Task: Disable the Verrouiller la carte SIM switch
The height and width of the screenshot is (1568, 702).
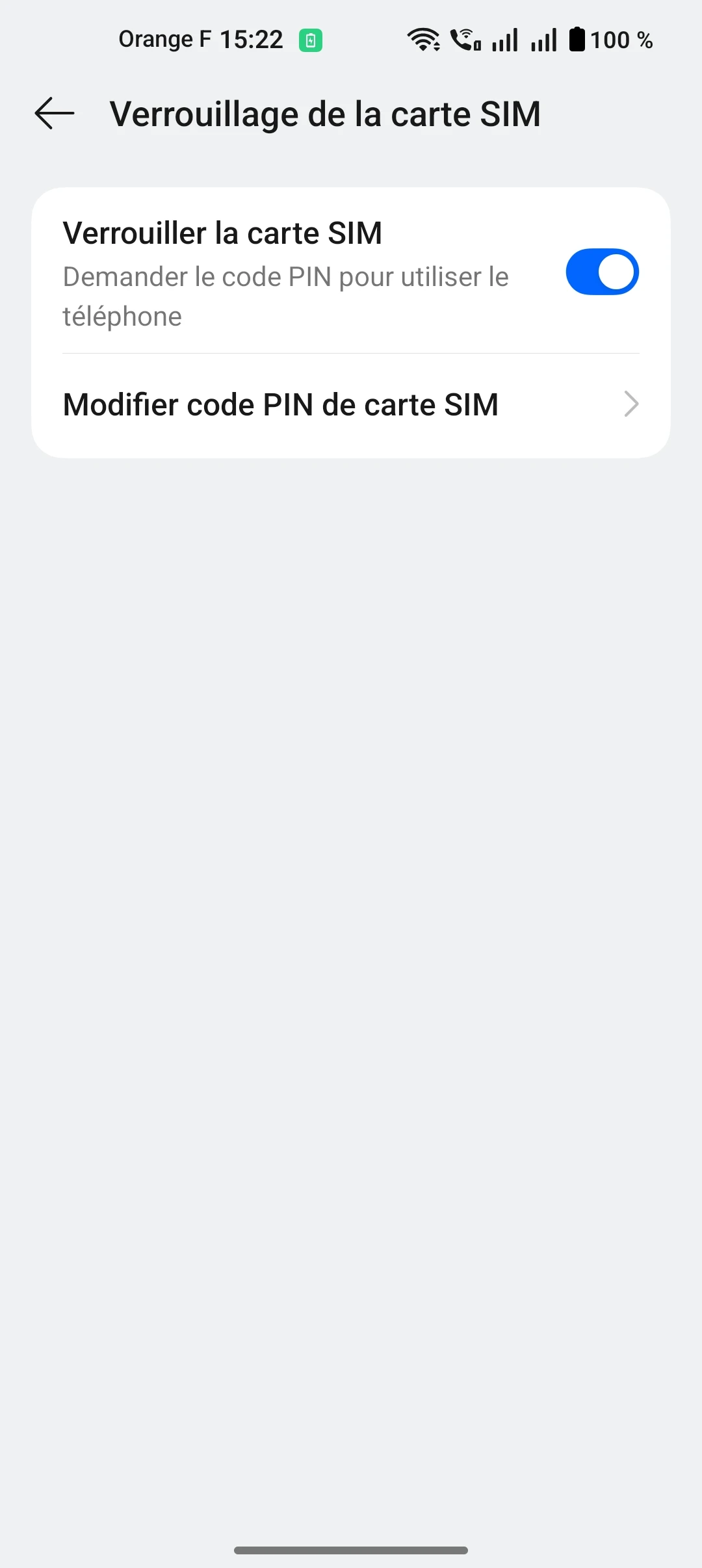Action: [602, 272]
